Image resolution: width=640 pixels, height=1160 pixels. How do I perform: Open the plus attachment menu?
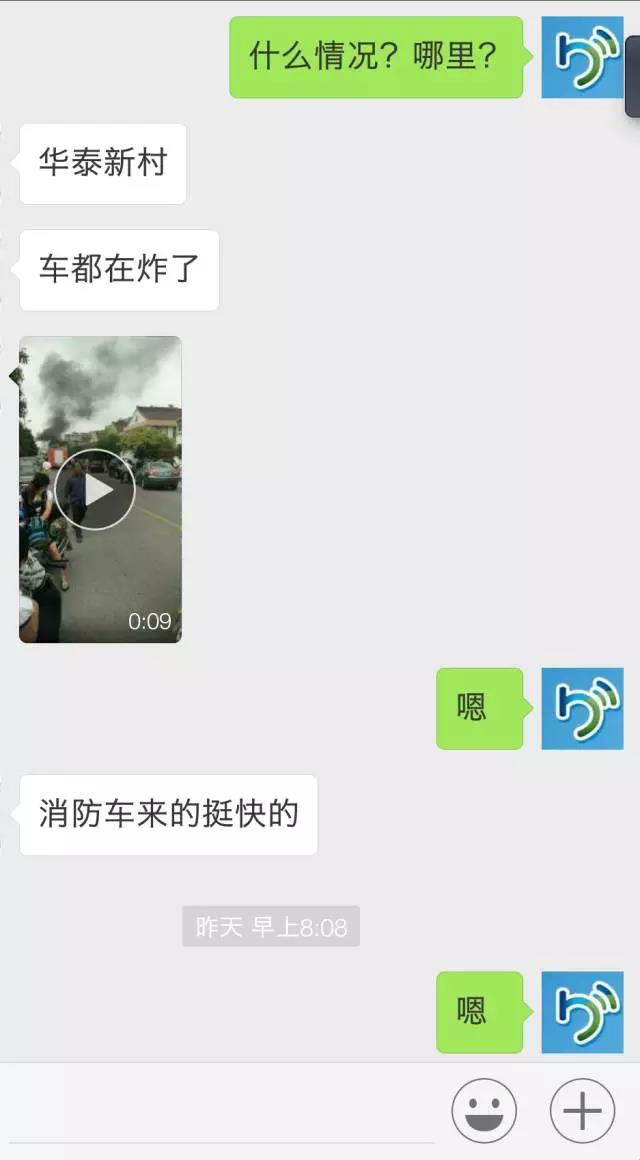coord(582,1111)
